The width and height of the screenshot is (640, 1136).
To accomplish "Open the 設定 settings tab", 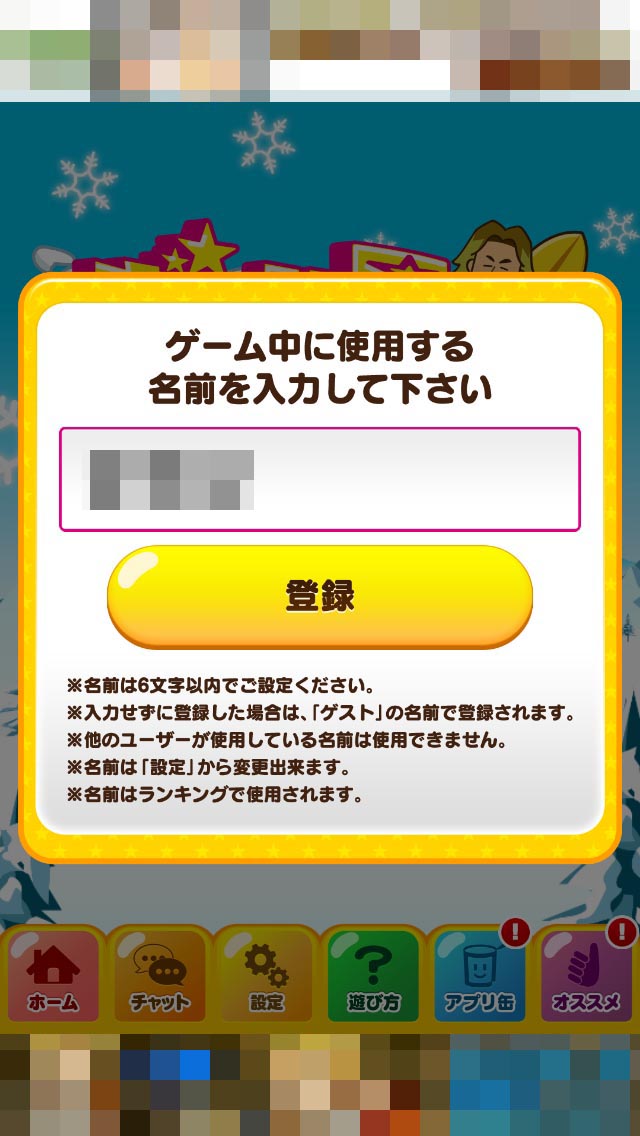I will (266, 977).
